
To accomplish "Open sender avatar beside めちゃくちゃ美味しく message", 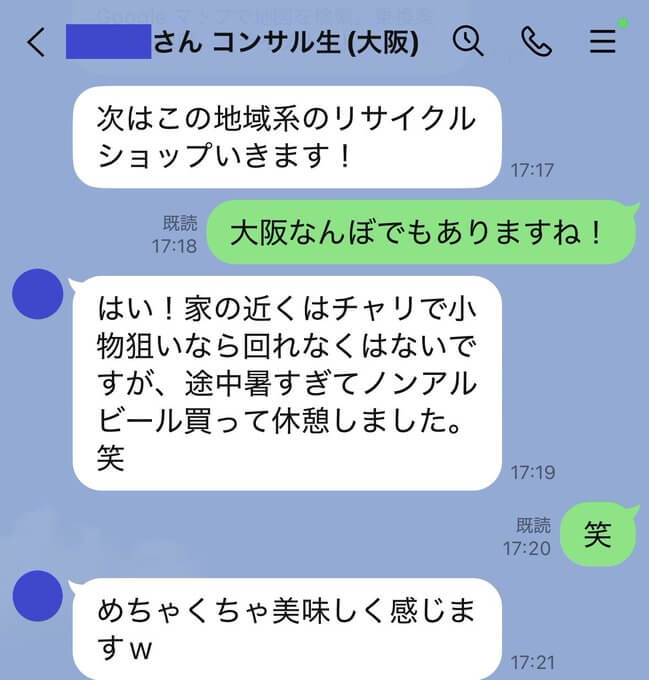I will coord(38,597).
